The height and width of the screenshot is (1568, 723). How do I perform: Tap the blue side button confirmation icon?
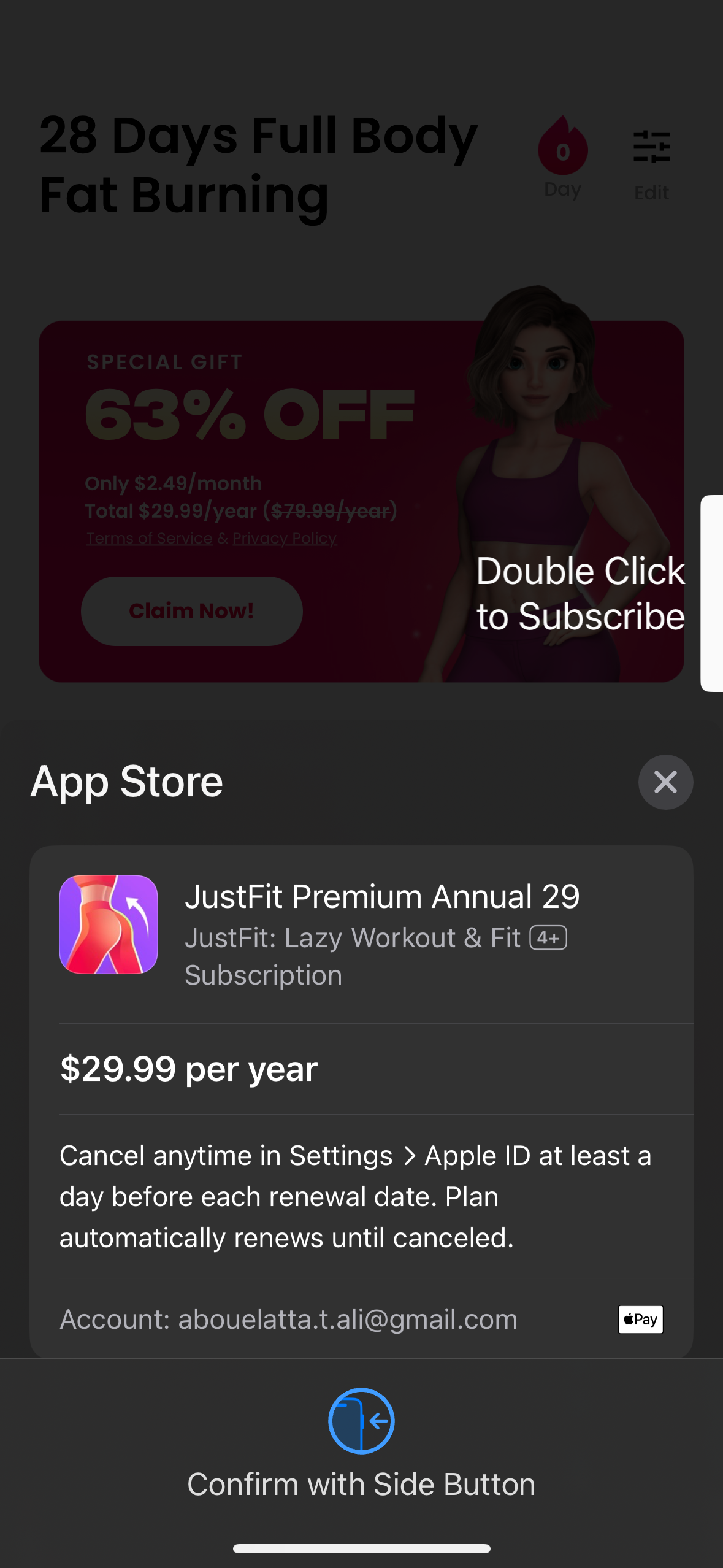[361, 1421]
